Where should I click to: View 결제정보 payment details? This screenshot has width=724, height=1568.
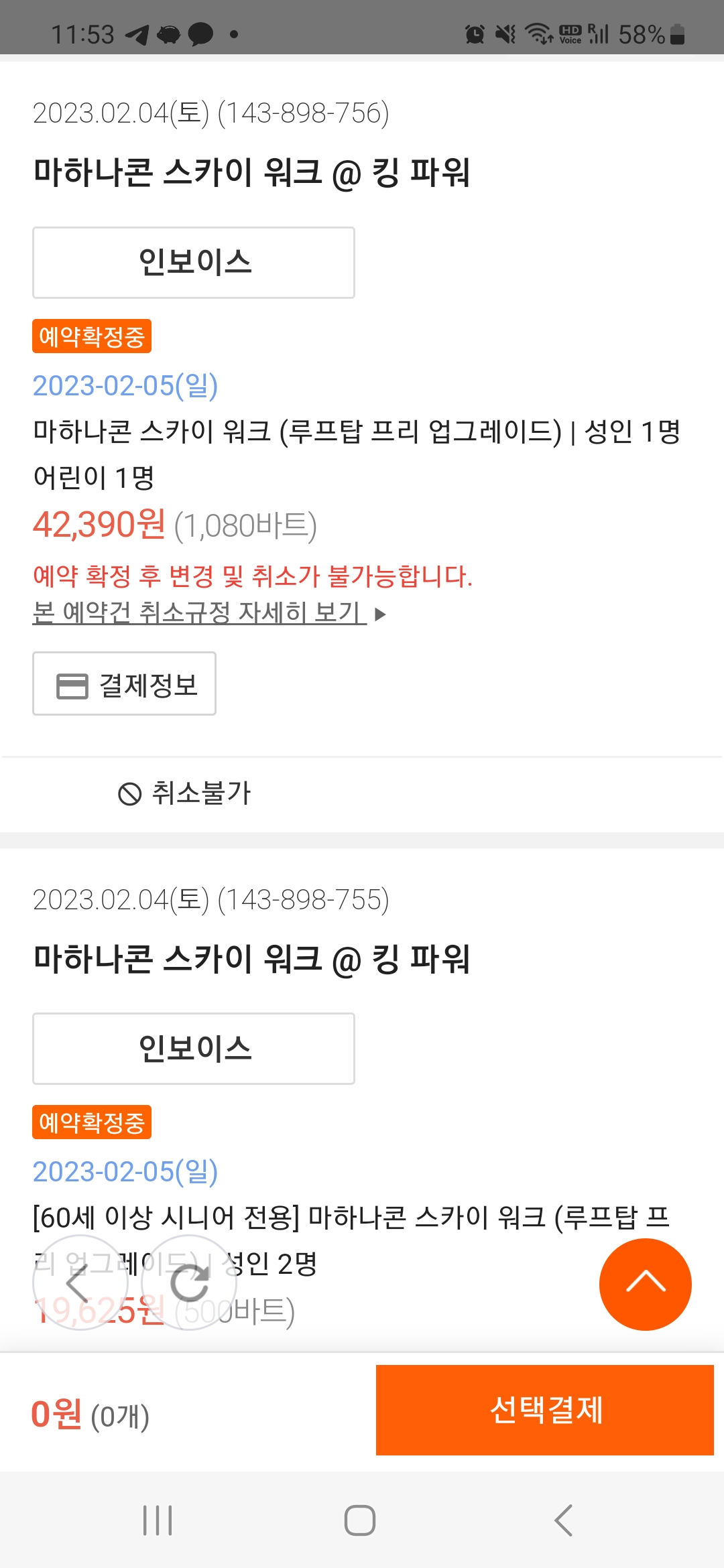[125, 684]
